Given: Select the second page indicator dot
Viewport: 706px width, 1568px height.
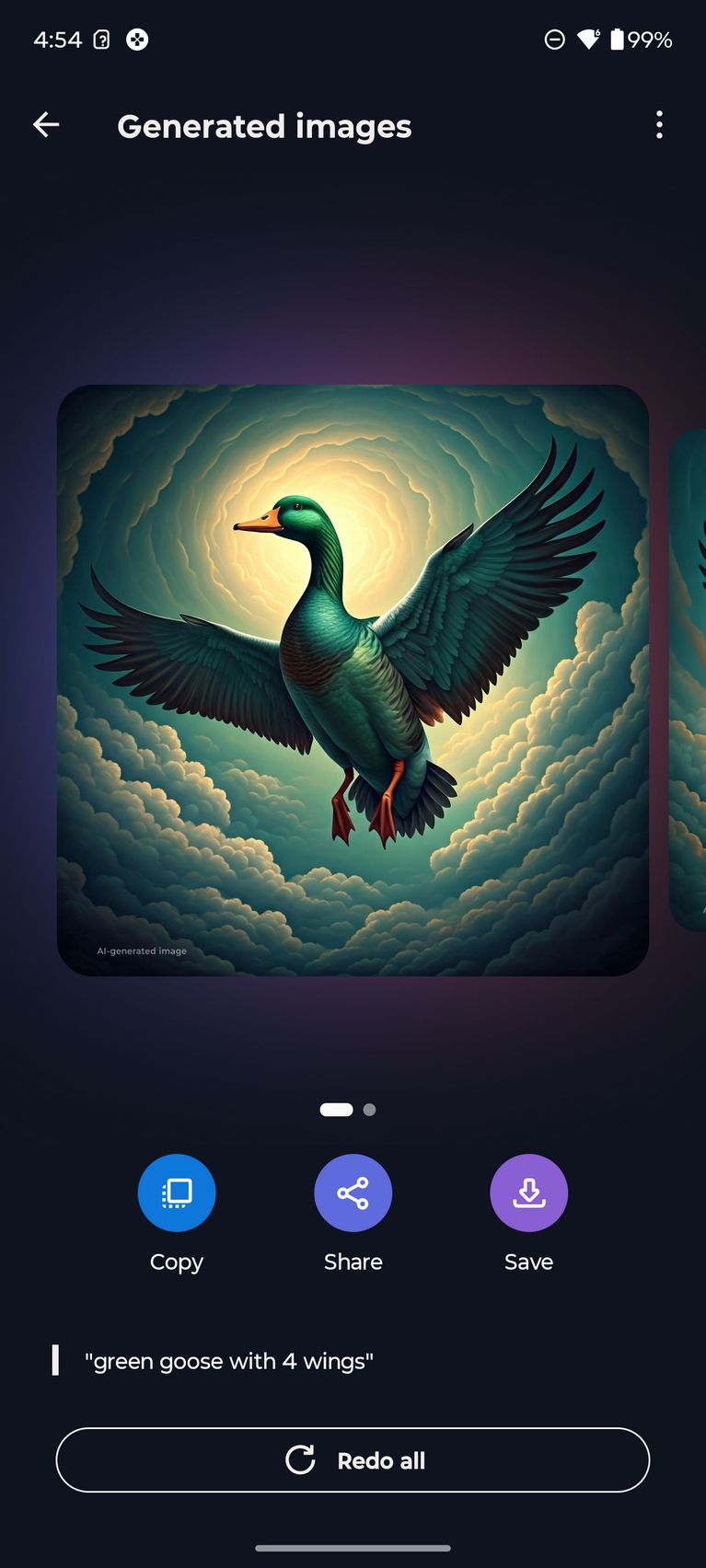Looking at the screenshot, I should click(369, 1110).
